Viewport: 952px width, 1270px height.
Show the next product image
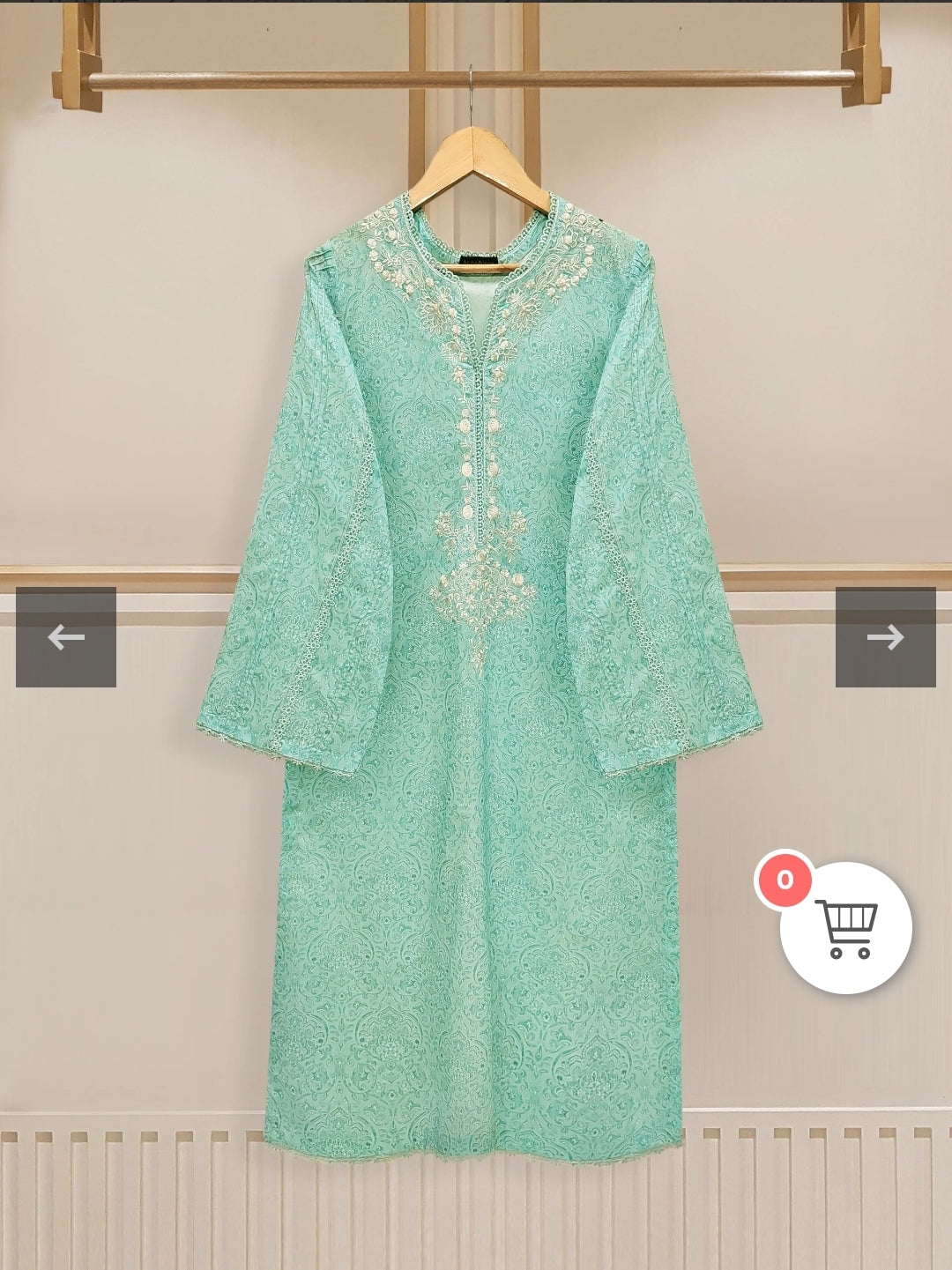[x=885, y=637]
